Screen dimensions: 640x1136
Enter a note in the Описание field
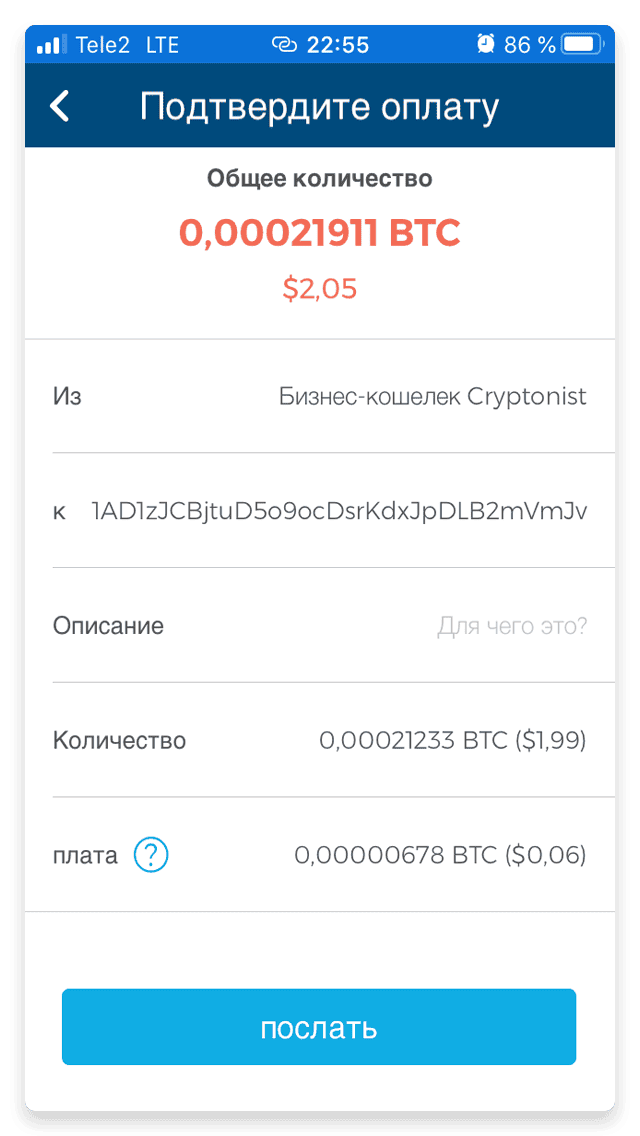pyautogui.click(x=320, y=625)
